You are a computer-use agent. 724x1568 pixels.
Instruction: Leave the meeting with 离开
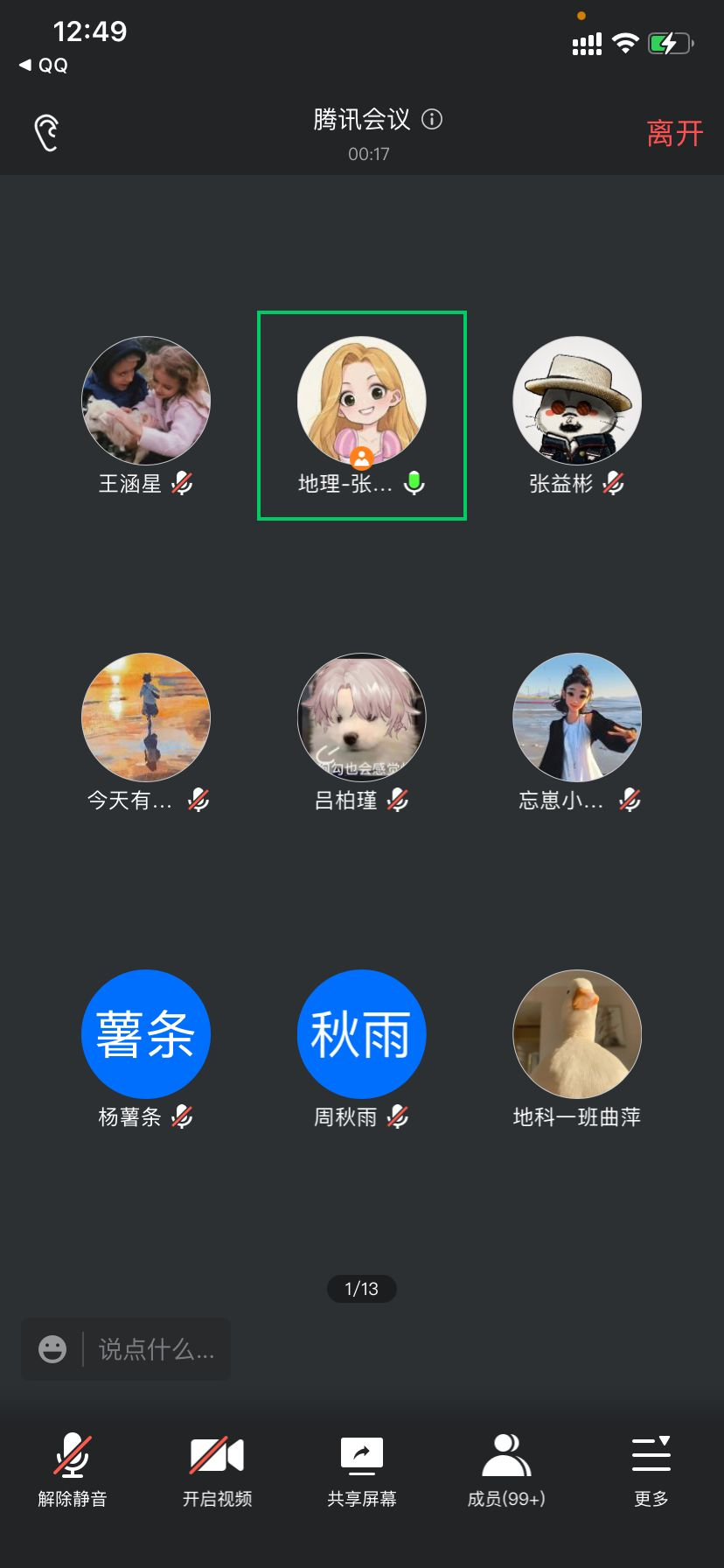[x=674, y=134]
